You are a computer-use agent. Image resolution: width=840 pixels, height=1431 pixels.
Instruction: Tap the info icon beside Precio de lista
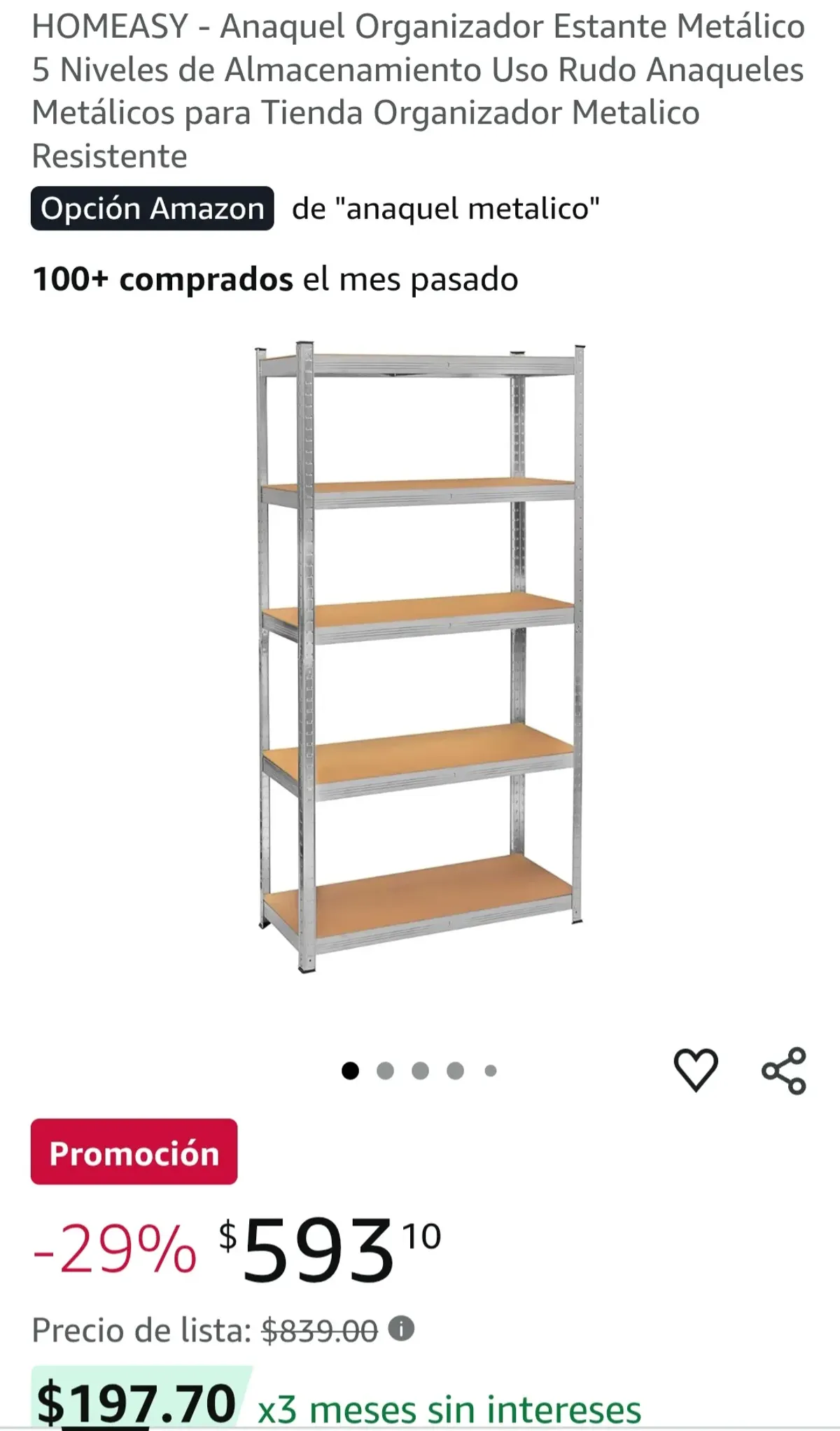[401, 1327]
